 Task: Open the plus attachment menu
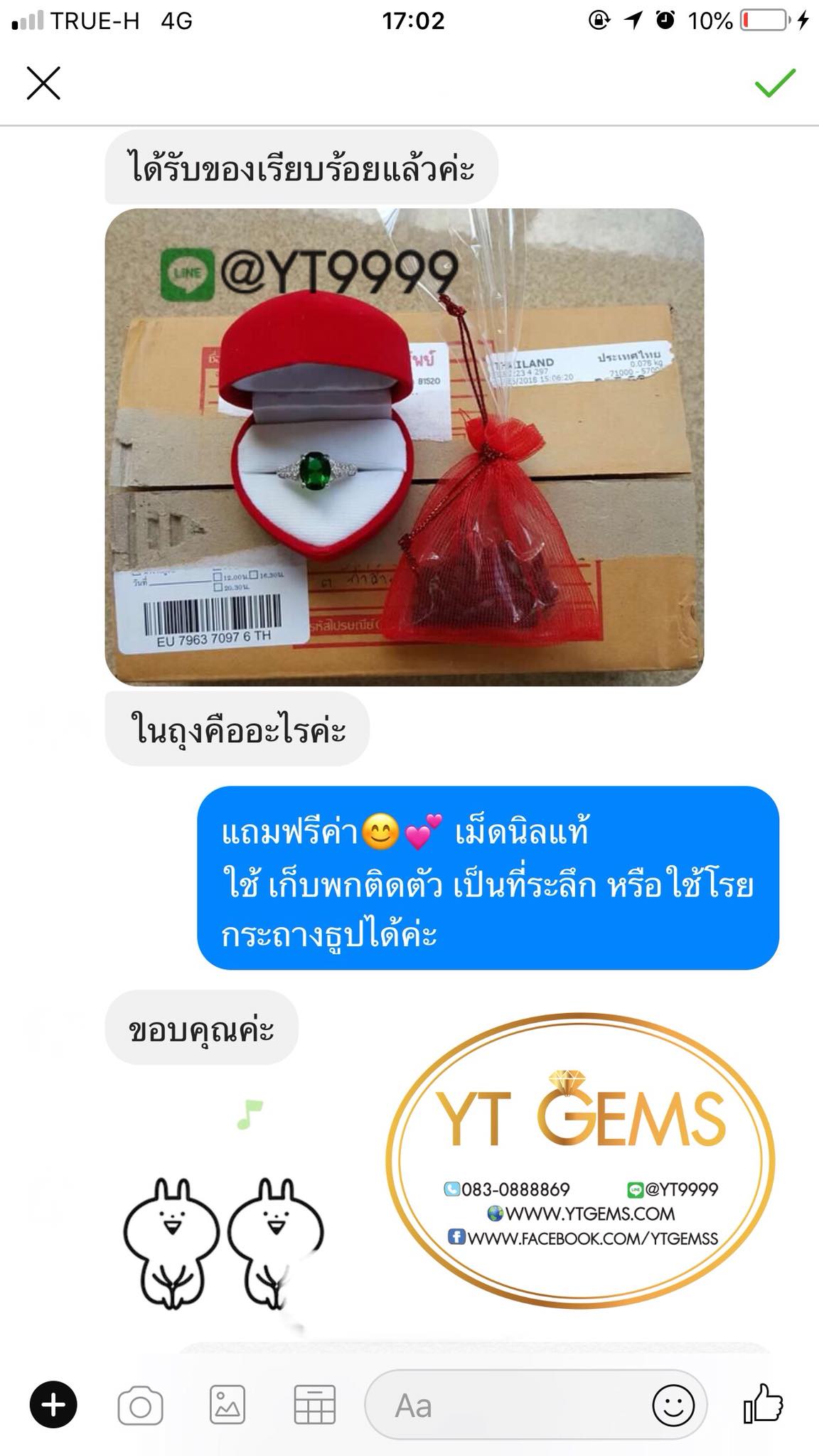(53, 1405)
